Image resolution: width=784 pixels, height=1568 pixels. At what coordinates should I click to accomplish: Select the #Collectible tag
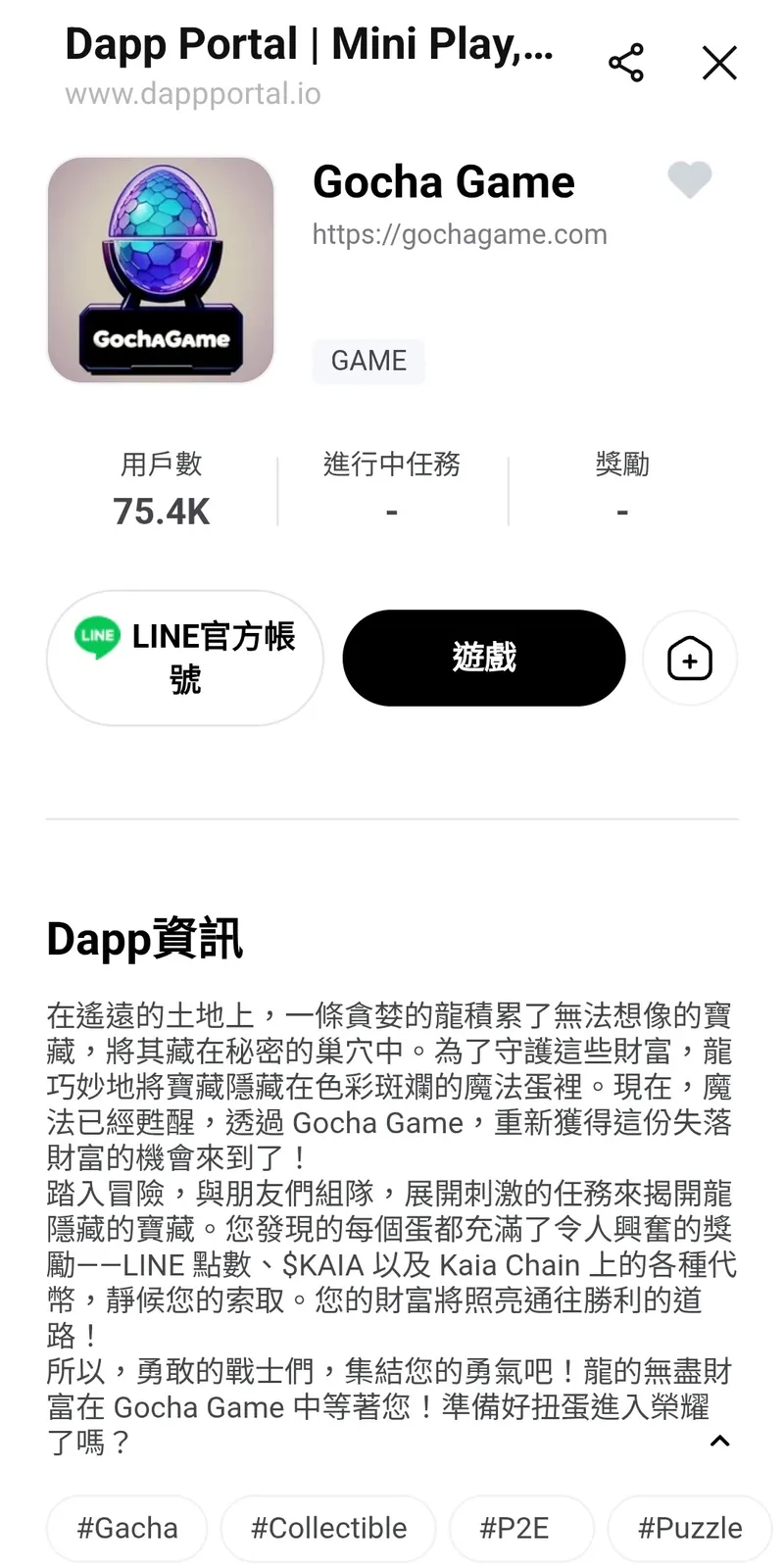(328, 1528)
